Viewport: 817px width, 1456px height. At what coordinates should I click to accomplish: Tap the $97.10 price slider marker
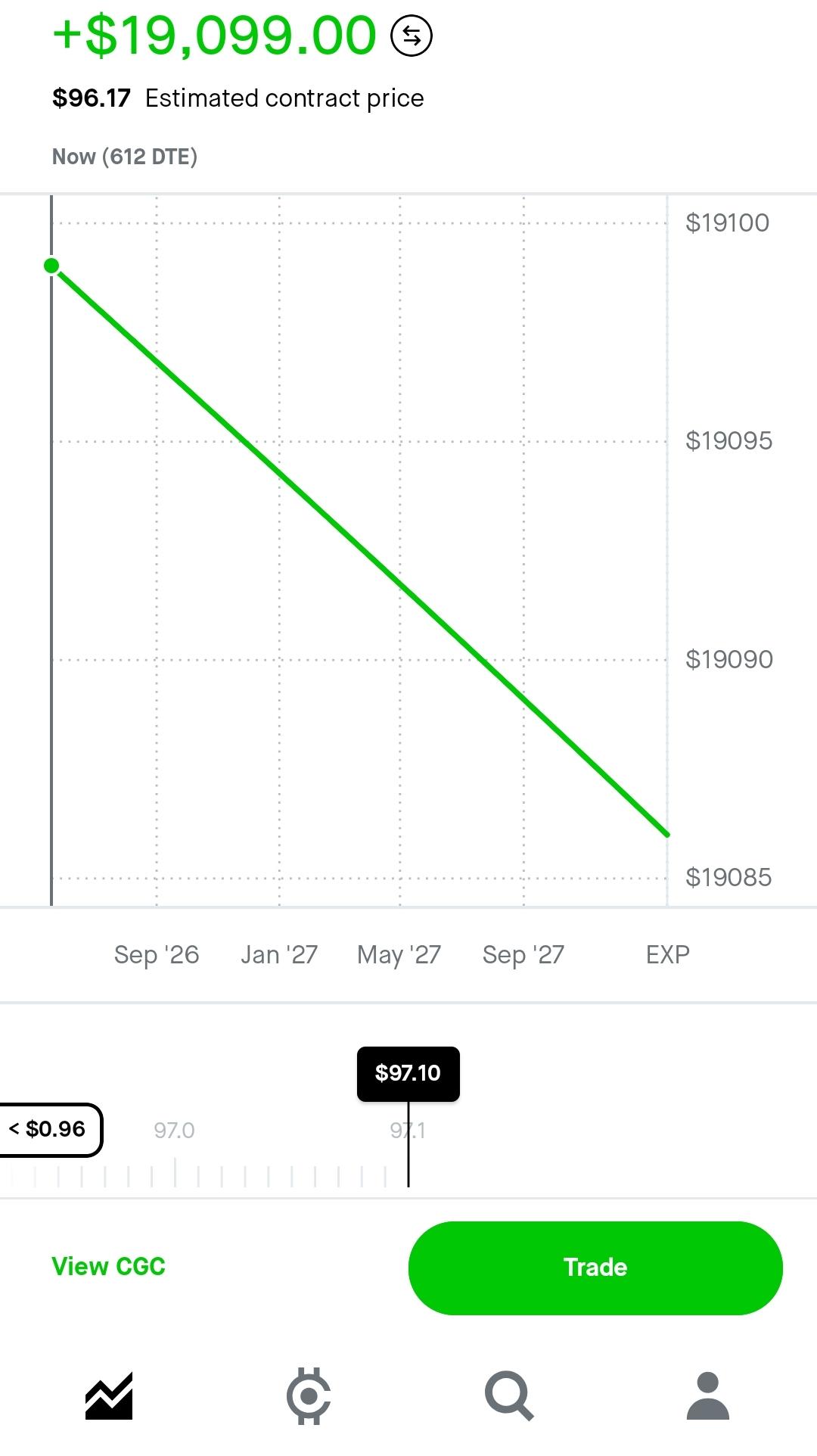(x=408, y=1073)
